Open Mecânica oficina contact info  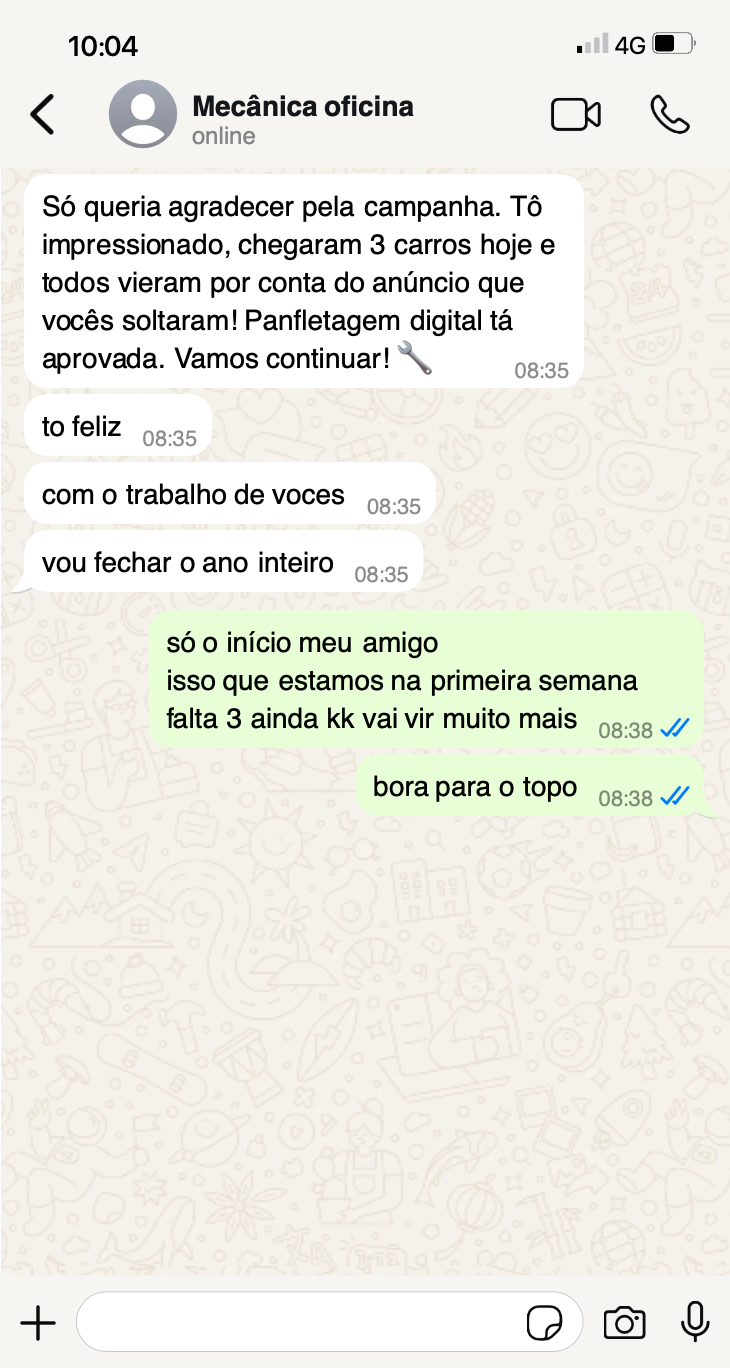[x=302, y=119]
